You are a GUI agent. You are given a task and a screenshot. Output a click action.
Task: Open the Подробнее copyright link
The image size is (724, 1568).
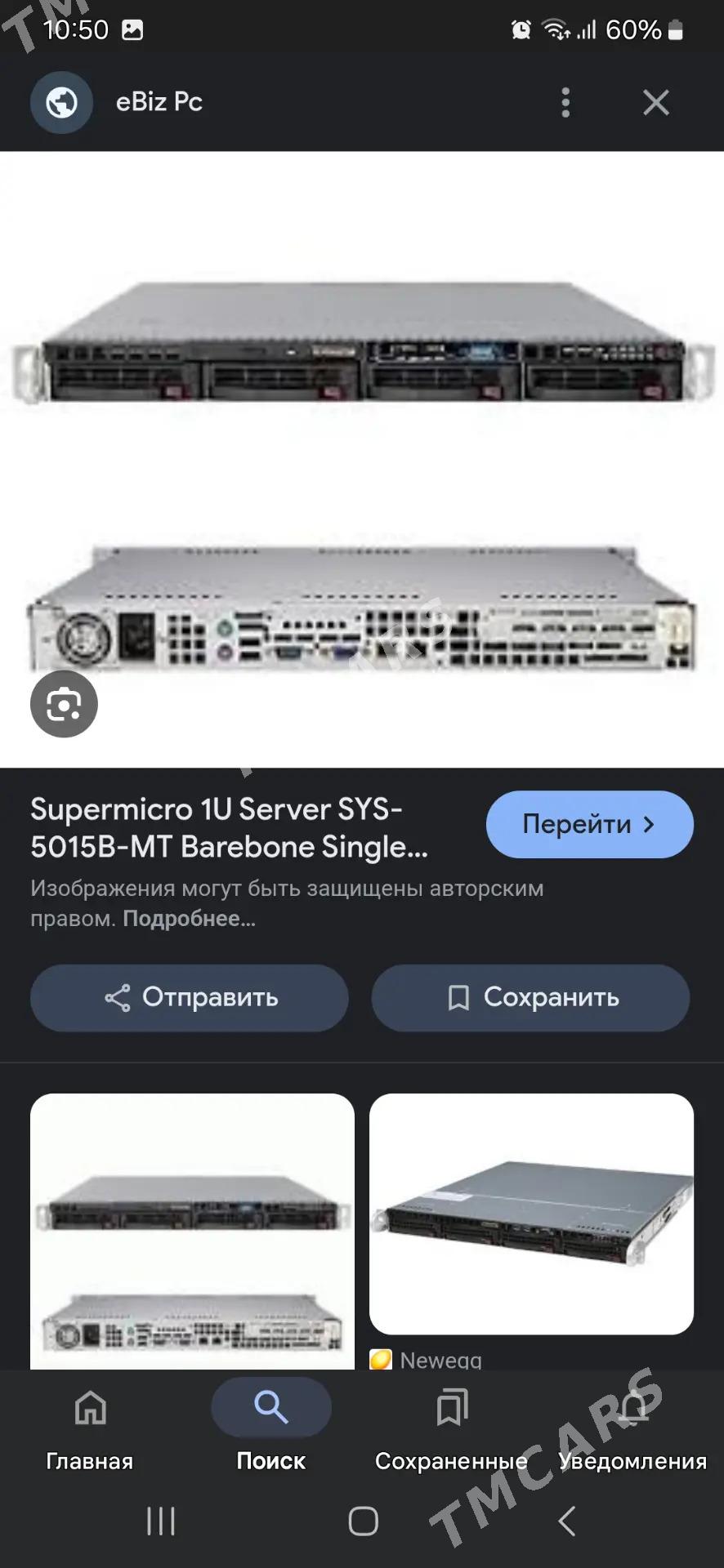tap(189, 919)
